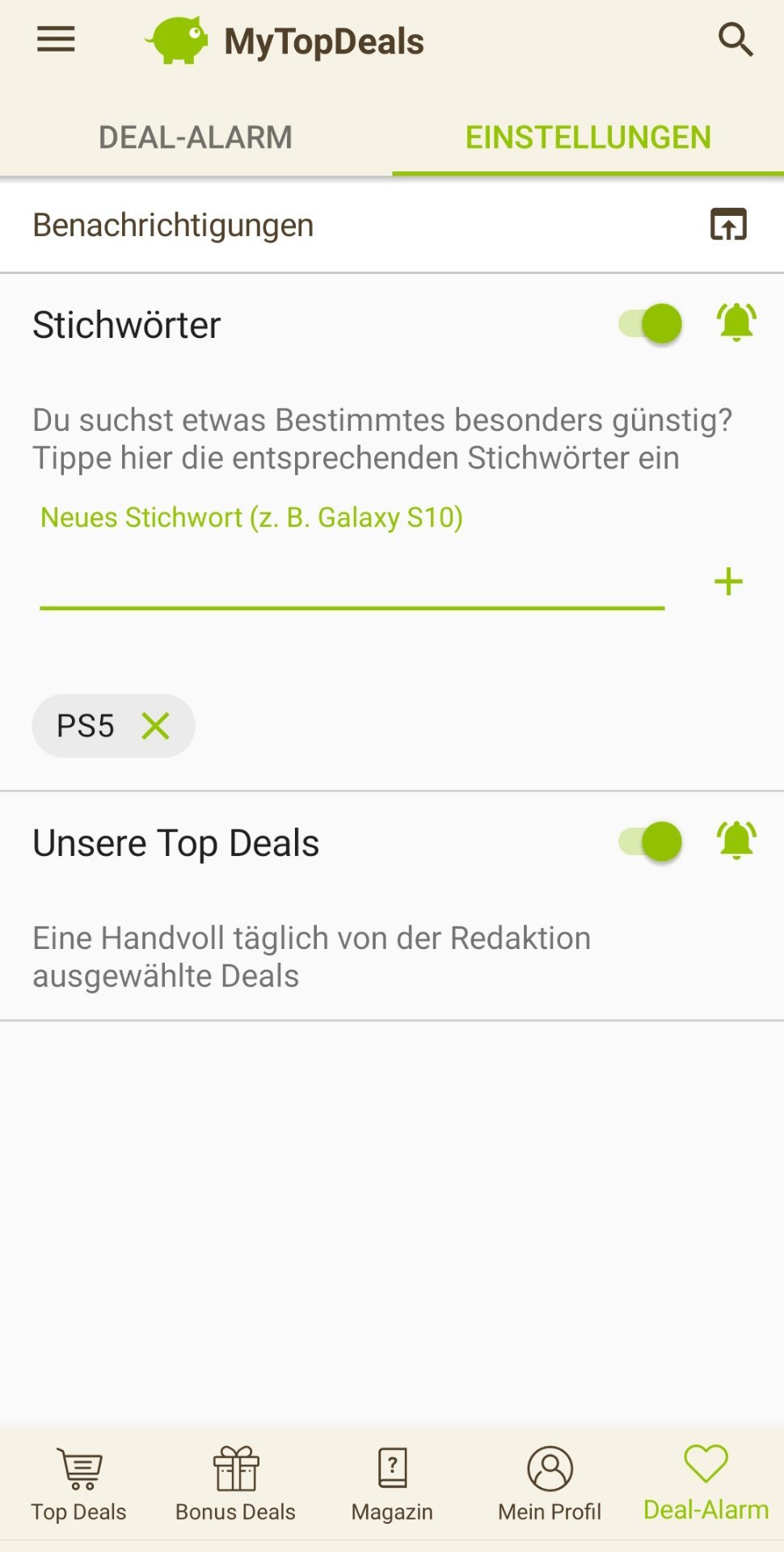The width and height of the screenshot is (784, 1552).
Task: Turn off the Unsere Top Deals toggle
Action: 651,841
